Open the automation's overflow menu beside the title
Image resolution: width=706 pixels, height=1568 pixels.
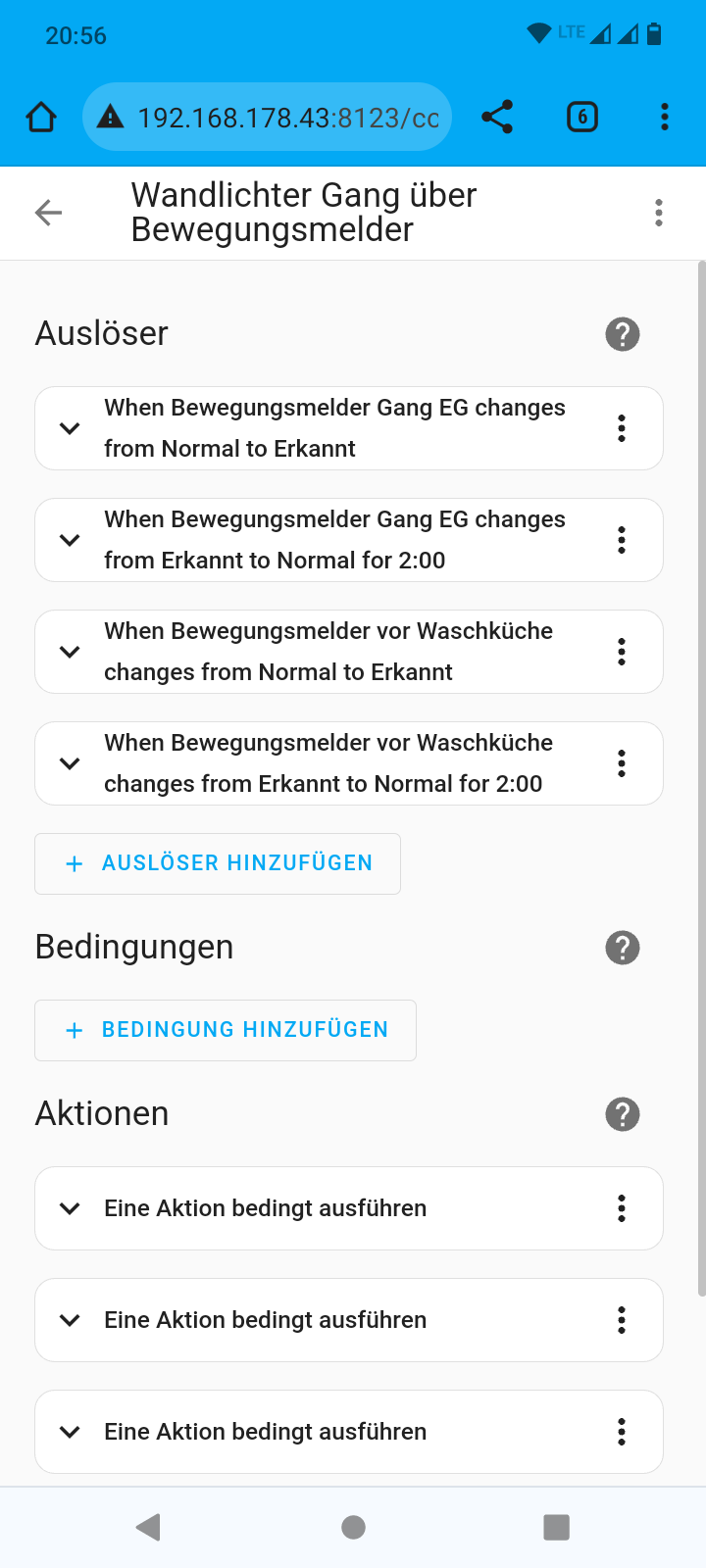point(659,213)
